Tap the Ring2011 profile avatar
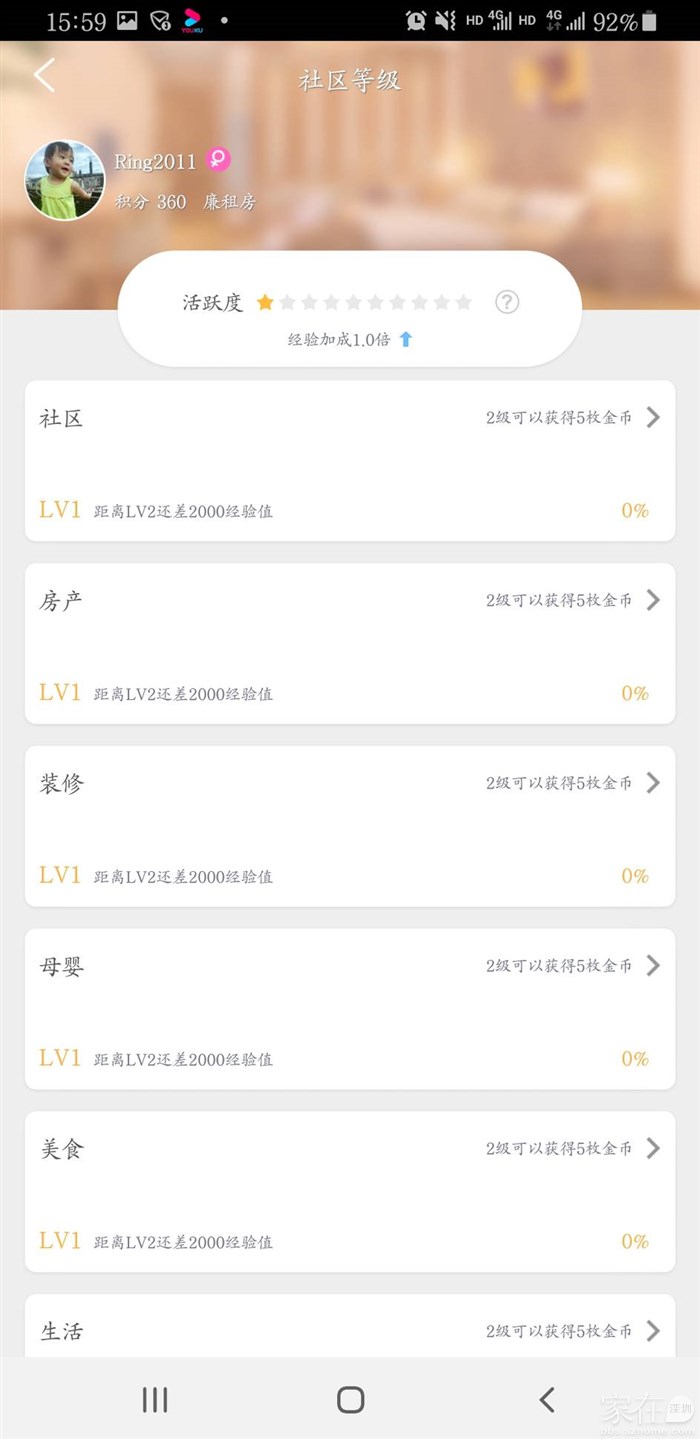The image size is (700, 1439). (x=65, y=180)
